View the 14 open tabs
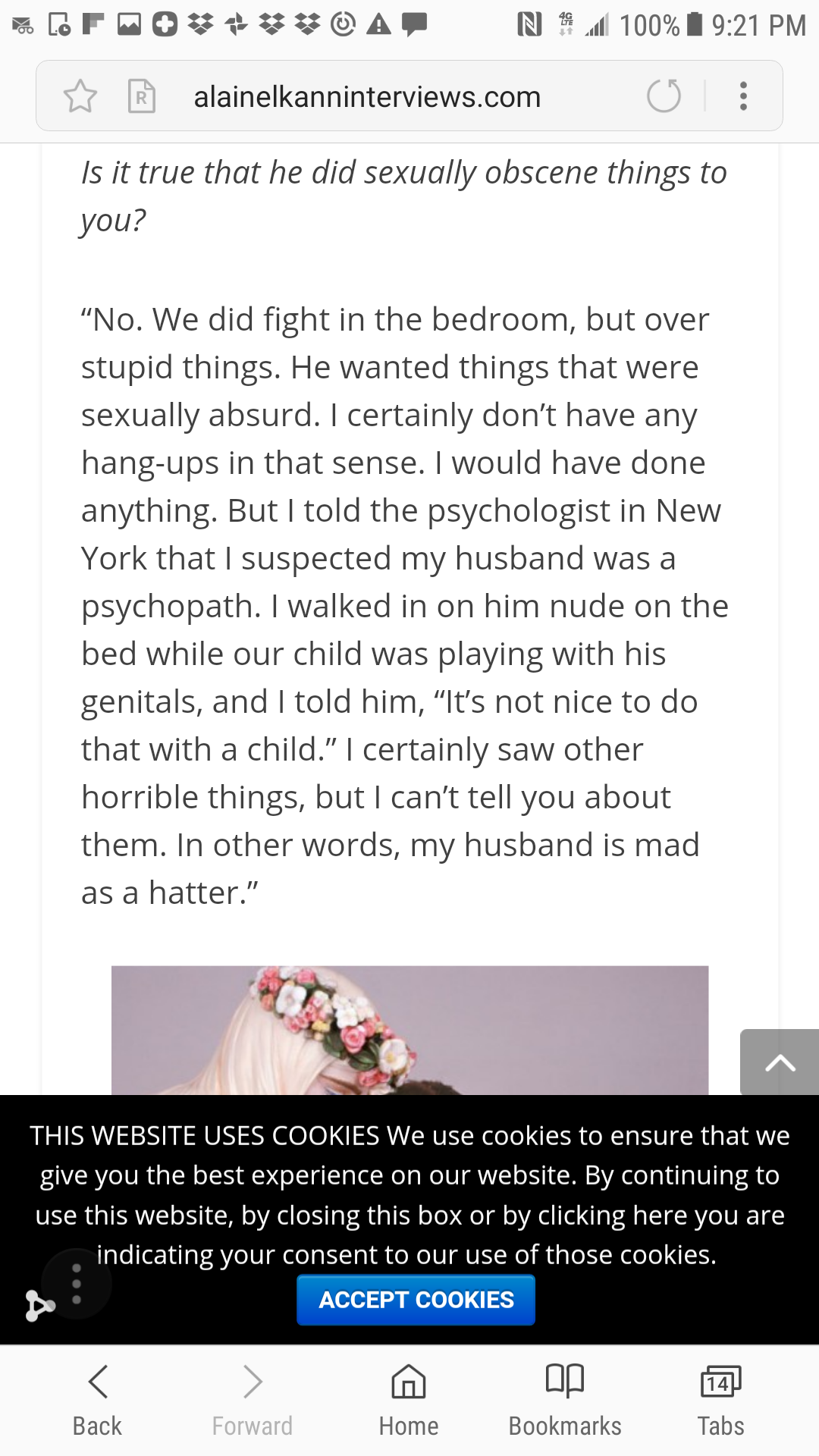The height and width of the screenshot is (1456, 819). (x=720, y=1401)
